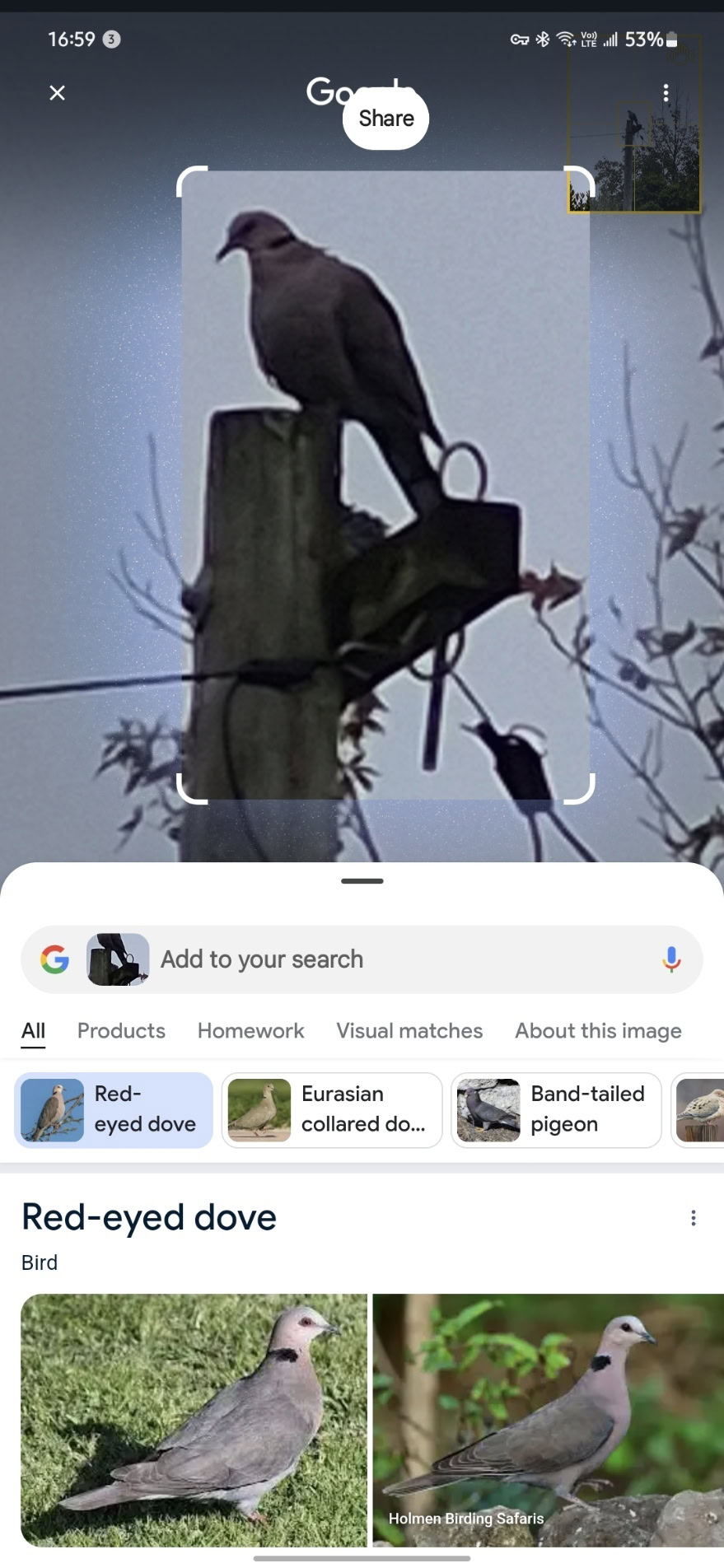Switch to the Products tab
Image resolution: width=724 pixels, height=1568 pixels.
click(x=121, y=1031)
